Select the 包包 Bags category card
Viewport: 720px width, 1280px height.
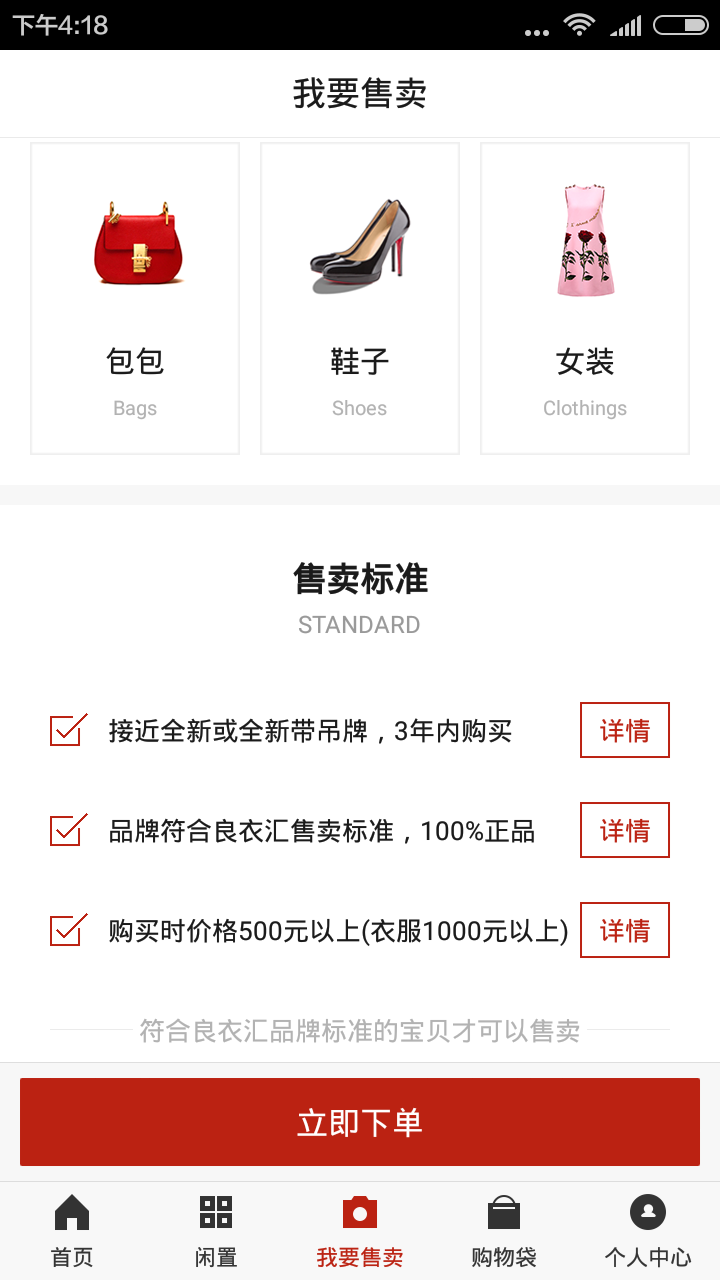click(x=135, y=298)
